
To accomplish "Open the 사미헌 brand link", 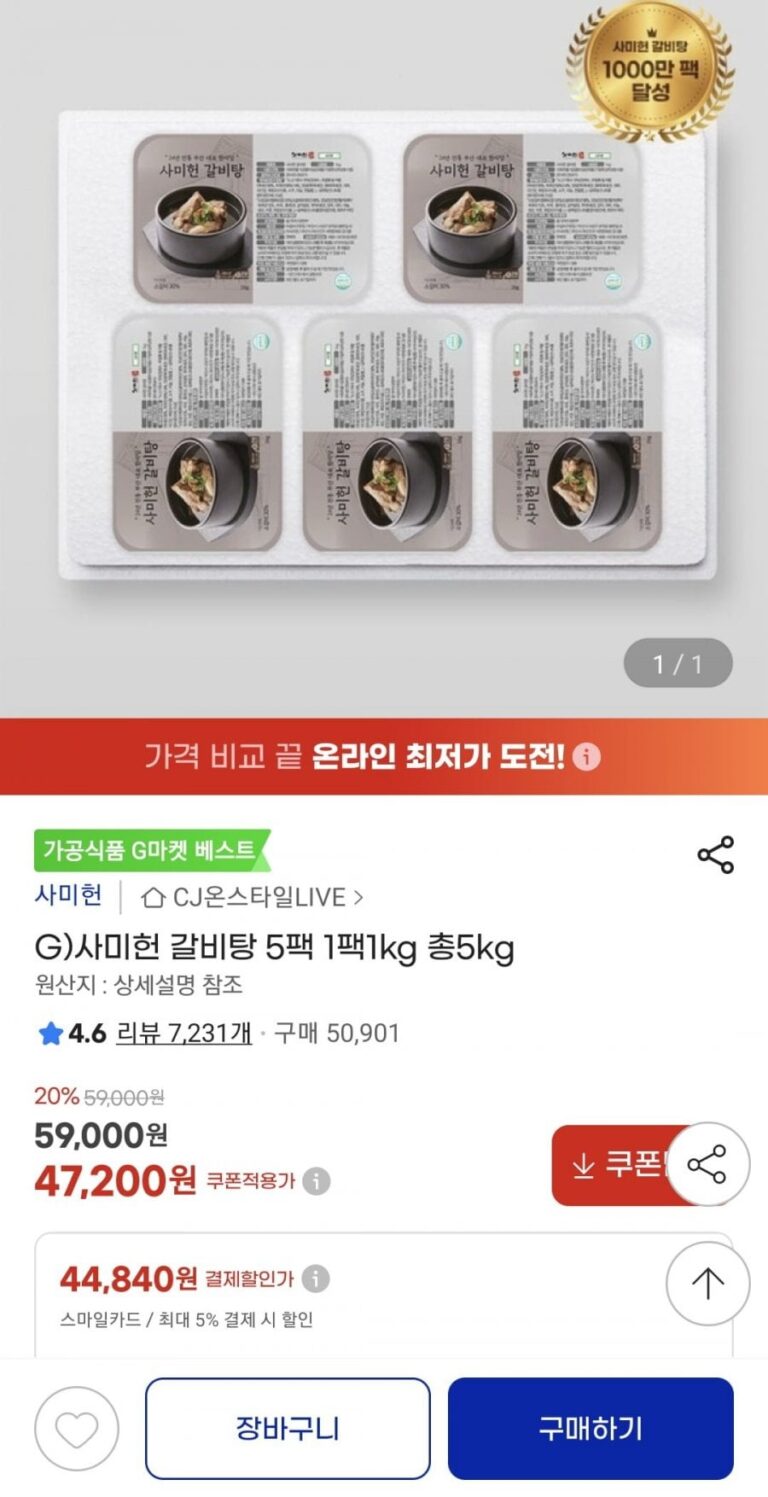I will 68,896.
